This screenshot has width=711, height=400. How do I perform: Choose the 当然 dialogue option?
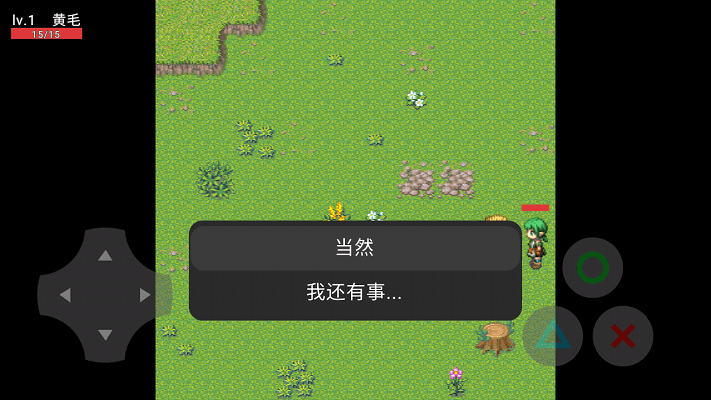pos(355,247)
